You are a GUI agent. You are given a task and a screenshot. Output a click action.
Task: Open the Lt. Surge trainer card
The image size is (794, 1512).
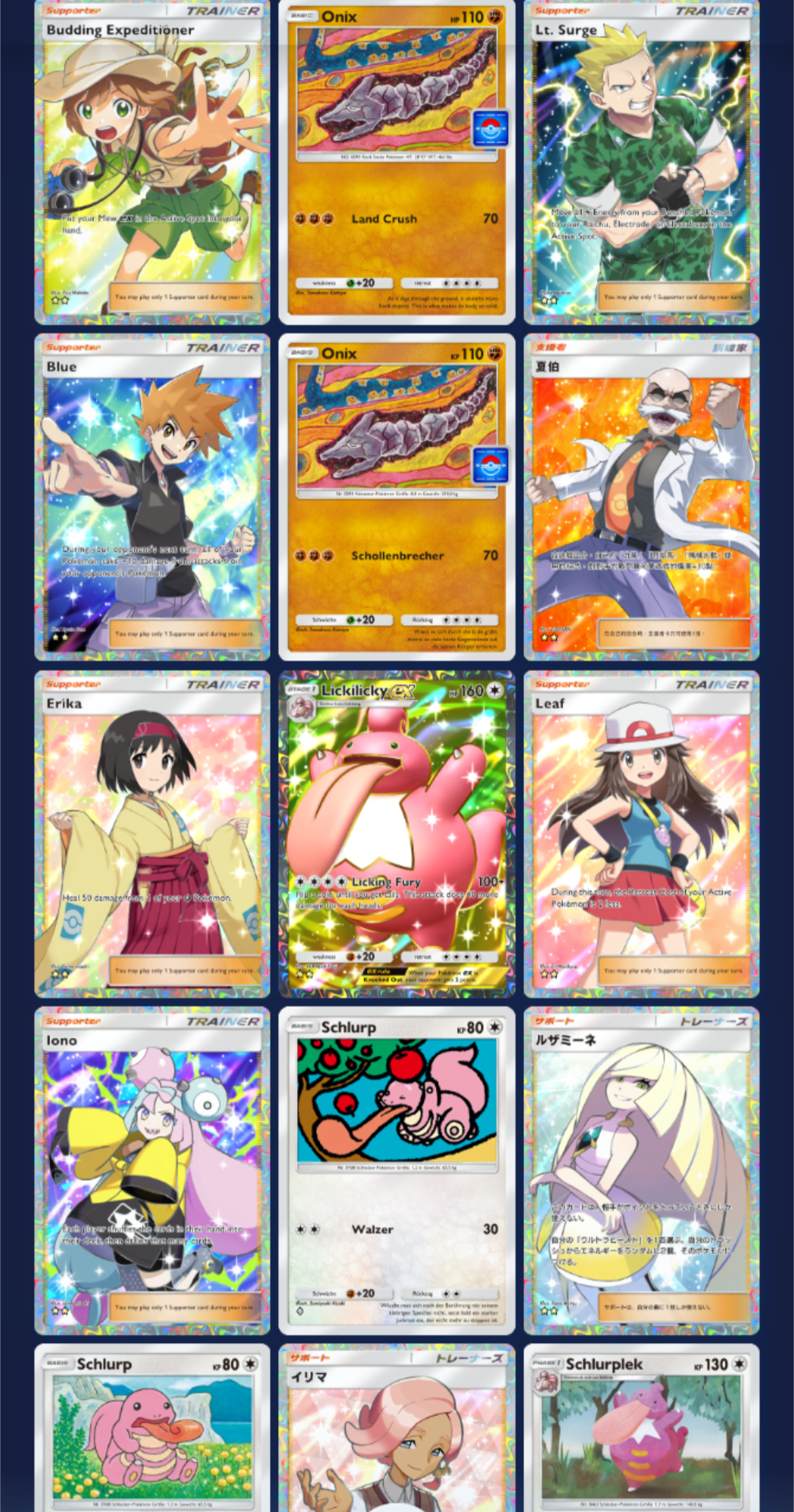[x=641, y=162]
